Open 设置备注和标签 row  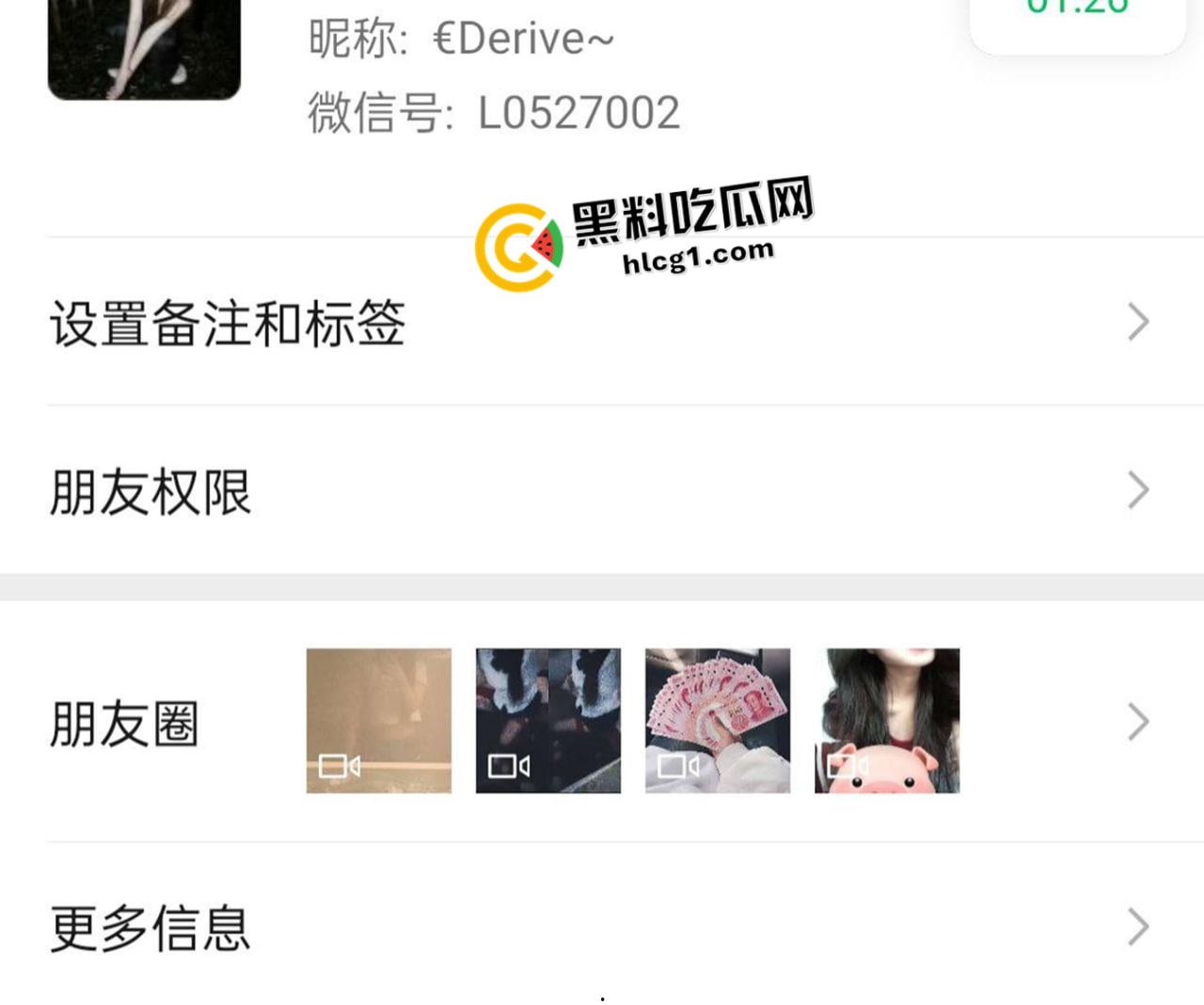pos(602,323)
